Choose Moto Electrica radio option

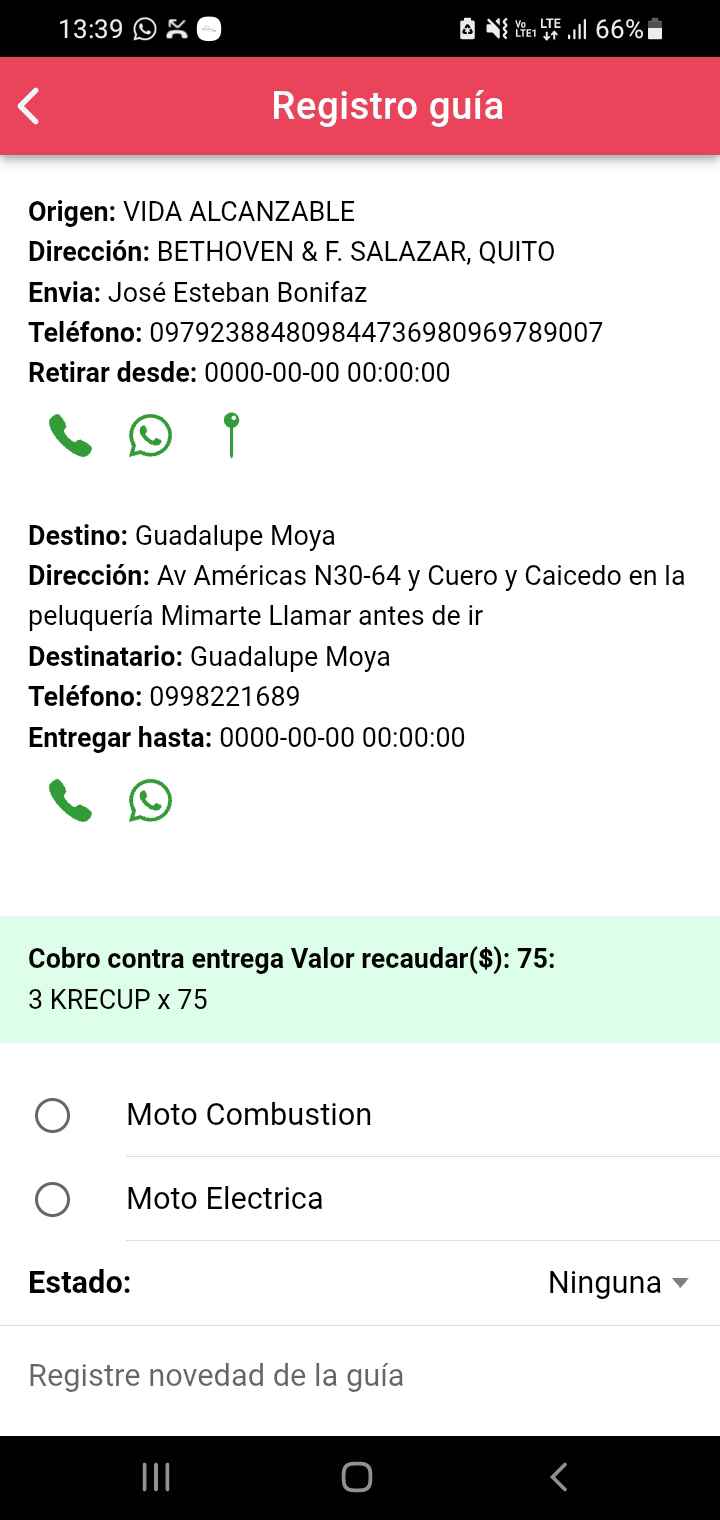click(52, 1199)
